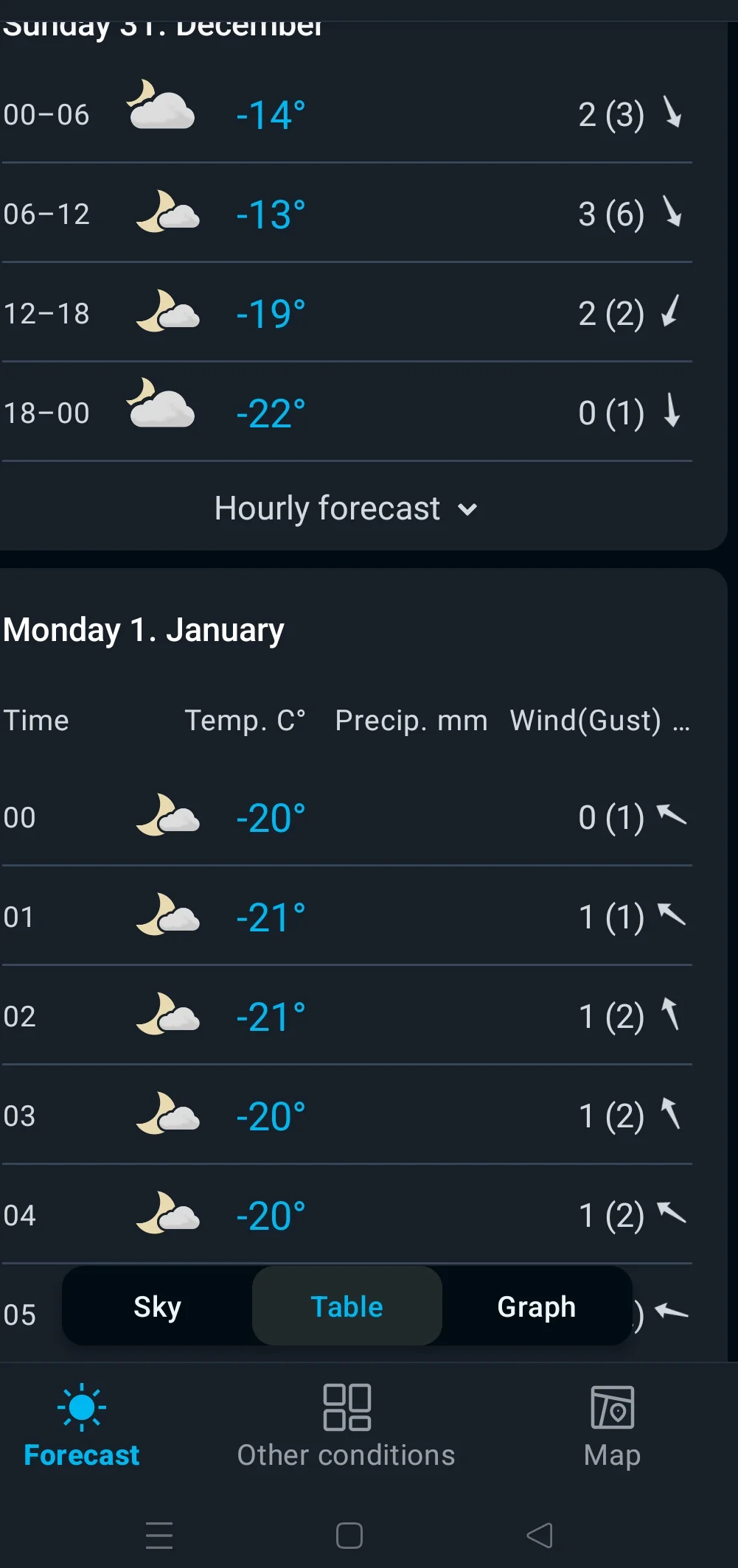Tap the Forecast sun icon in bottom navigation
The image size is (738, 1568).
(81, 1406)
